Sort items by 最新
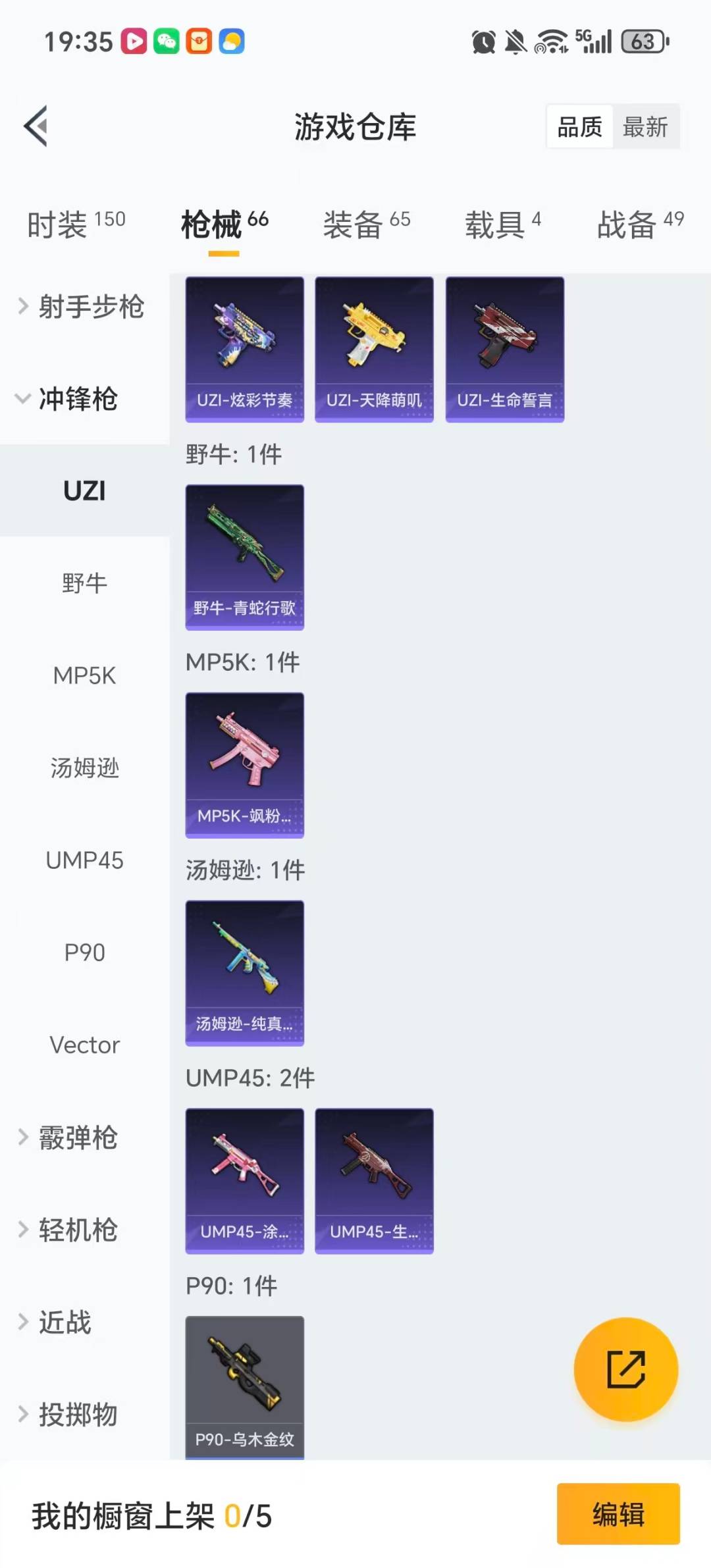This screenshot has height=1568, width=711. point(645,126)
